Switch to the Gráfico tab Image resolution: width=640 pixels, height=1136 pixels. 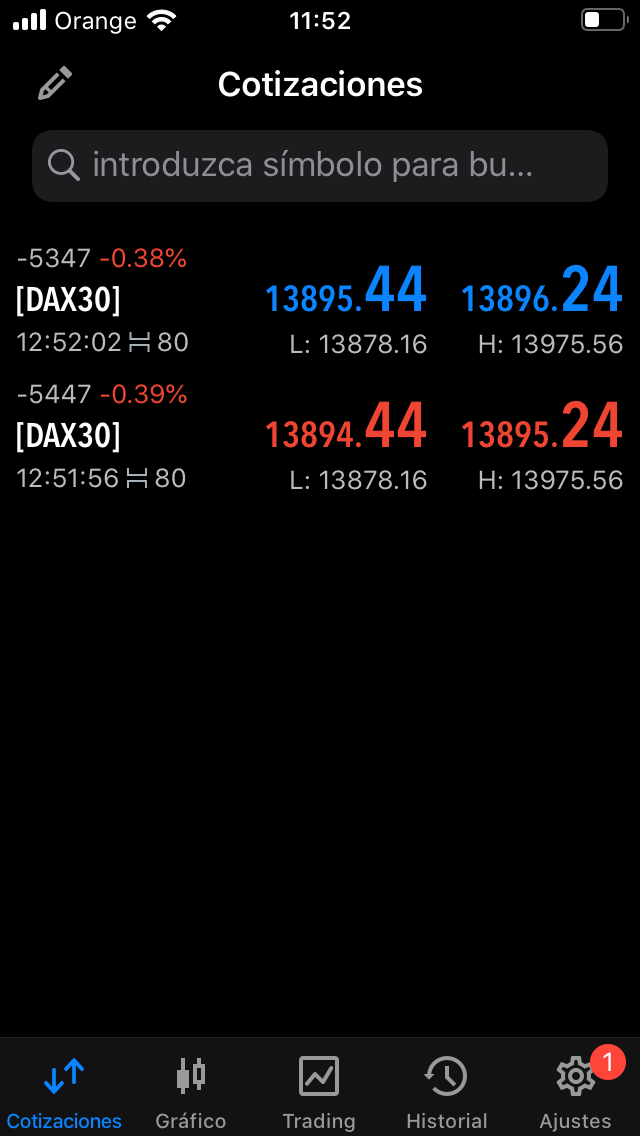pos(191,1090)
